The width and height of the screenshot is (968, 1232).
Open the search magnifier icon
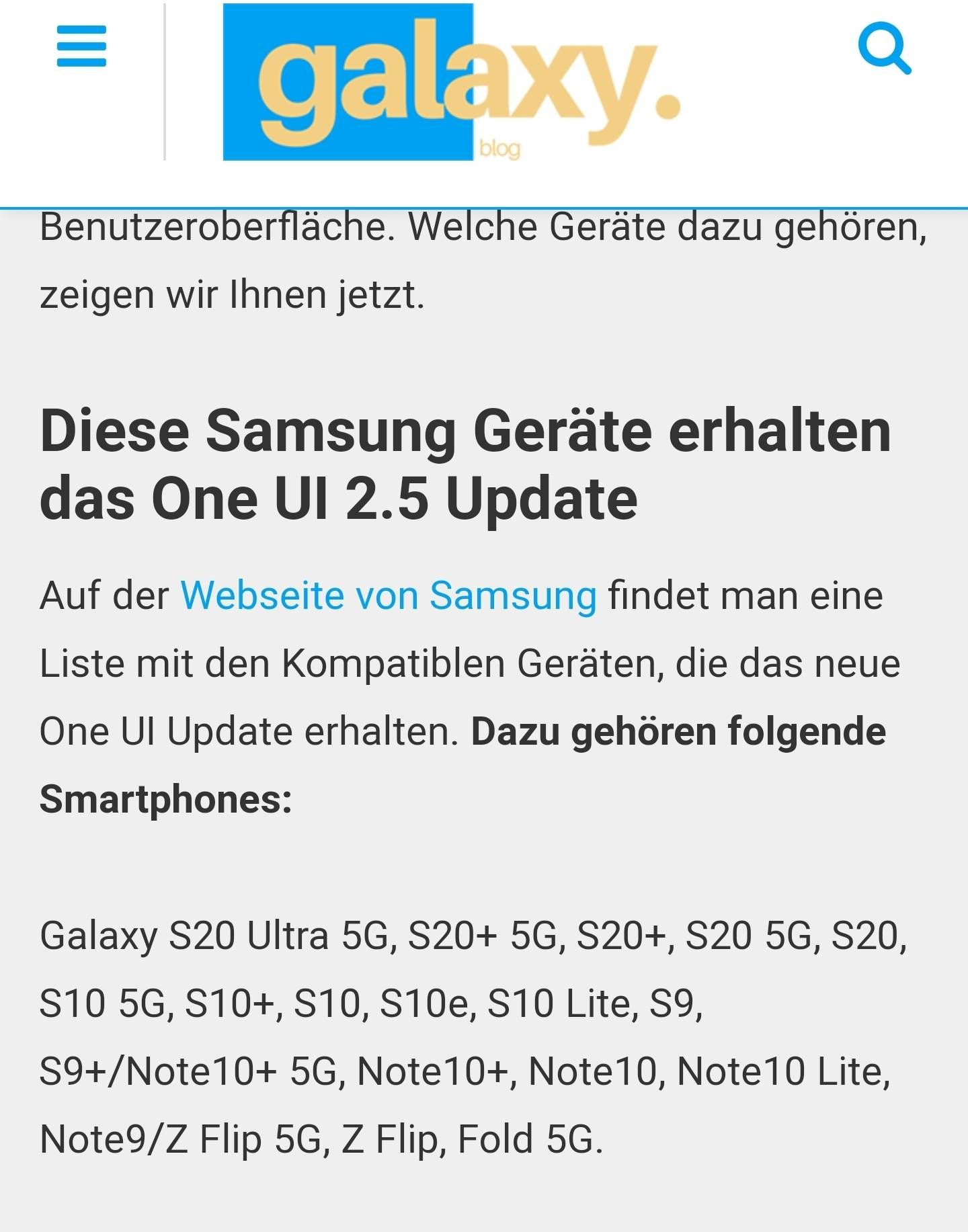[884, 48]
